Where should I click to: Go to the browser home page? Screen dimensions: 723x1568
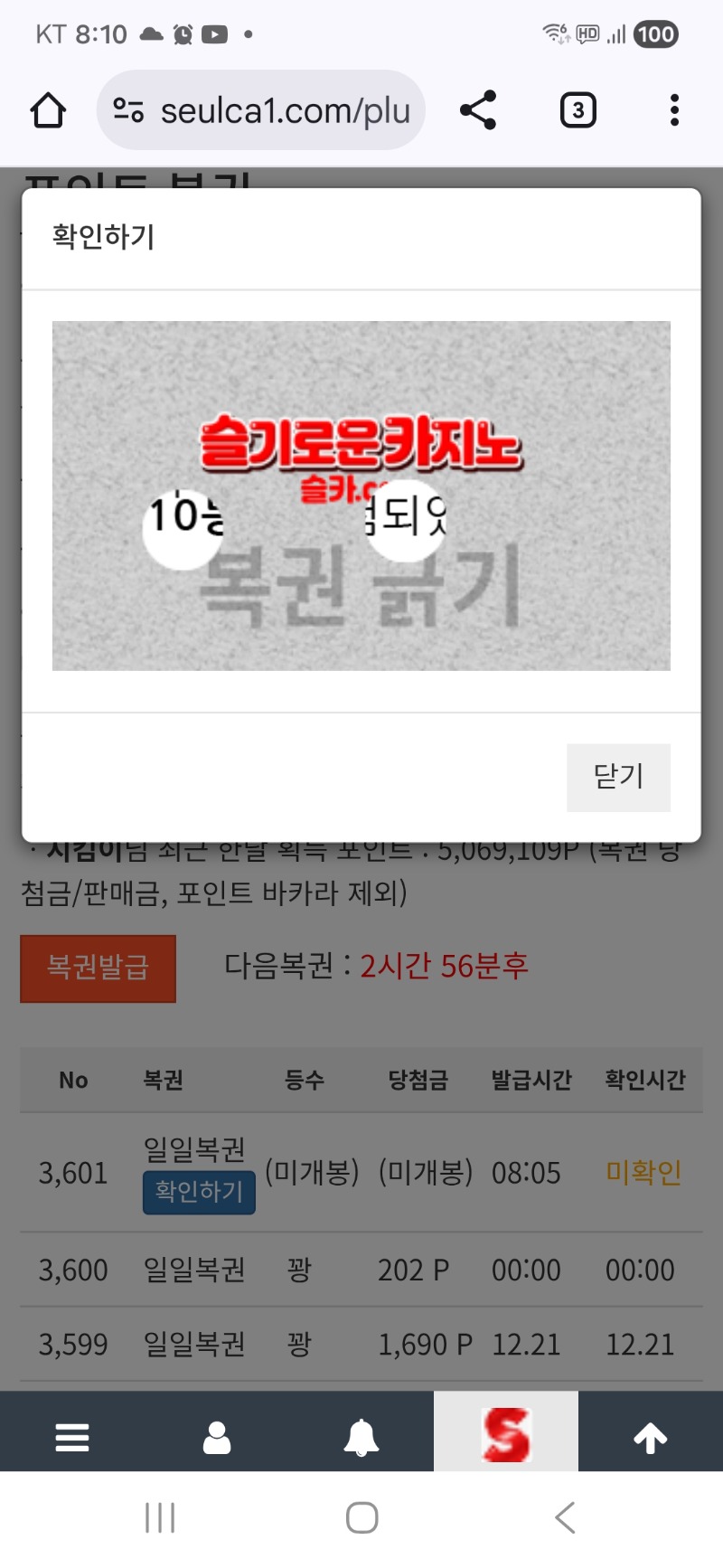coord(48,111)
